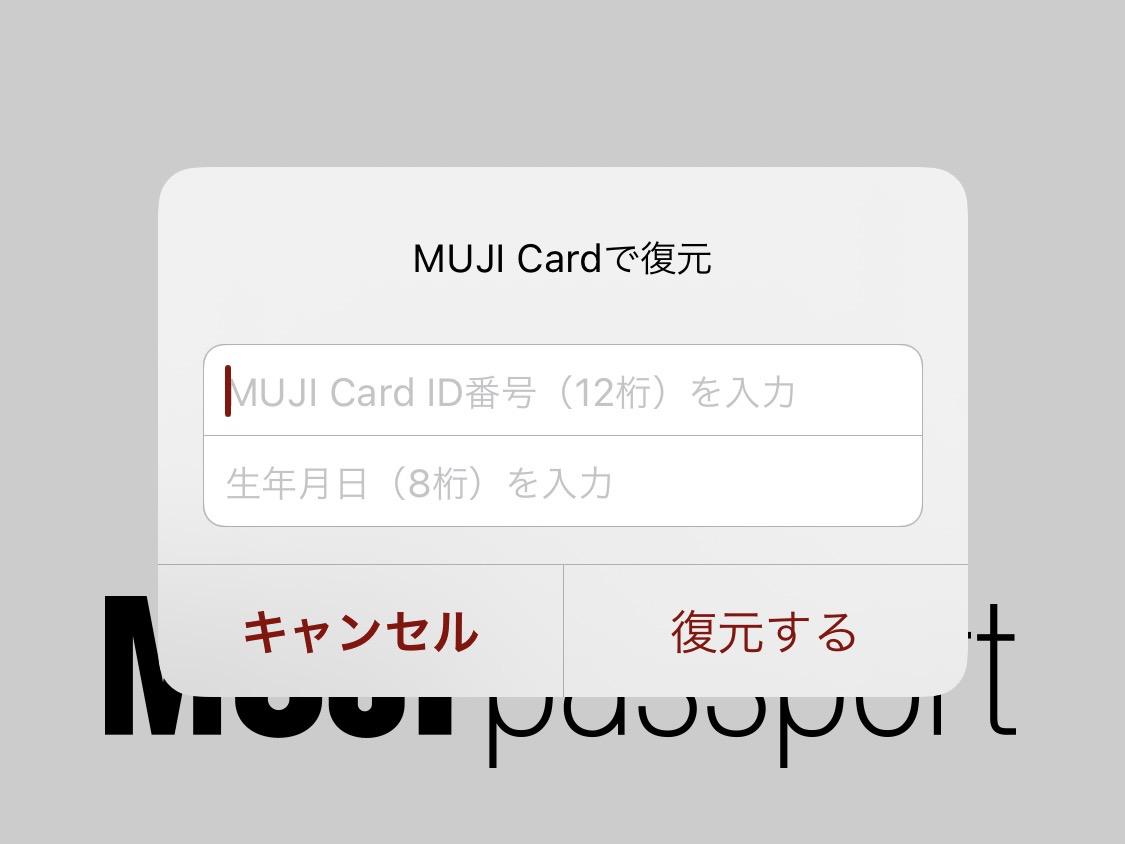Tap the MUJI Card ID number field
Screen dimensions: 1125x844
562,391
